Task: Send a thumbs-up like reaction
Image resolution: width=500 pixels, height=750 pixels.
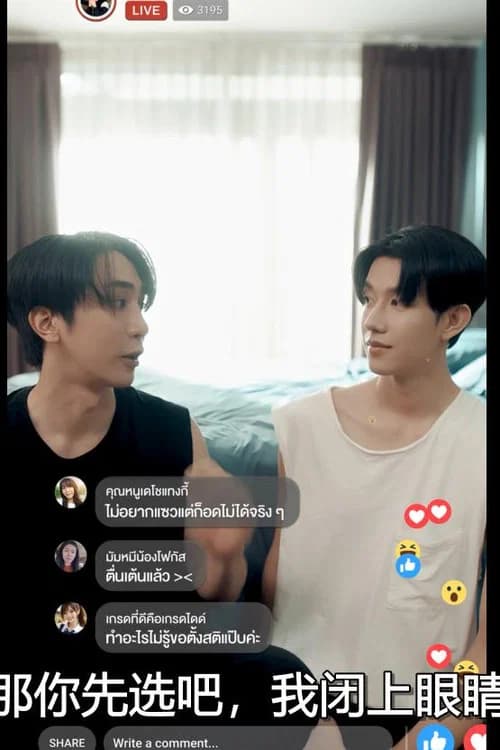Action: [x=434, y=739]
